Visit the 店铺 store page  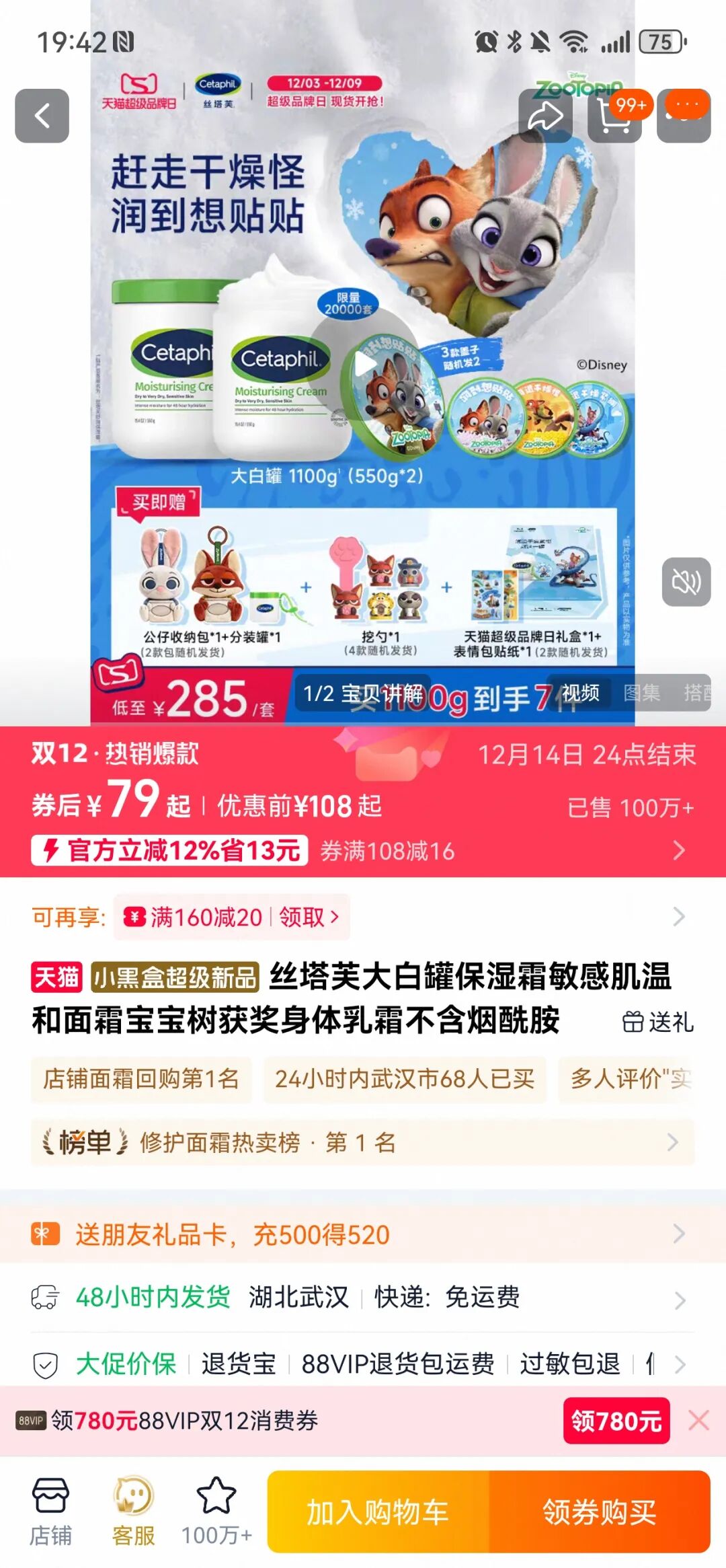[50, 1512]
